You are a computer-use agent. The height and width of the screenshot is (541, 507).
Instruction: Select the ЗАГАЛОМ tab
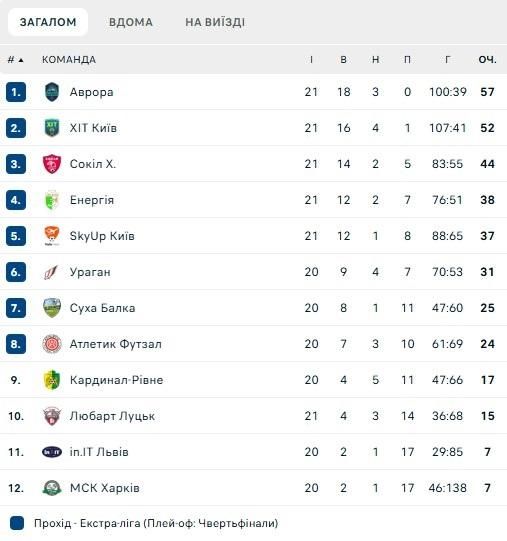(x=48, y=22)
